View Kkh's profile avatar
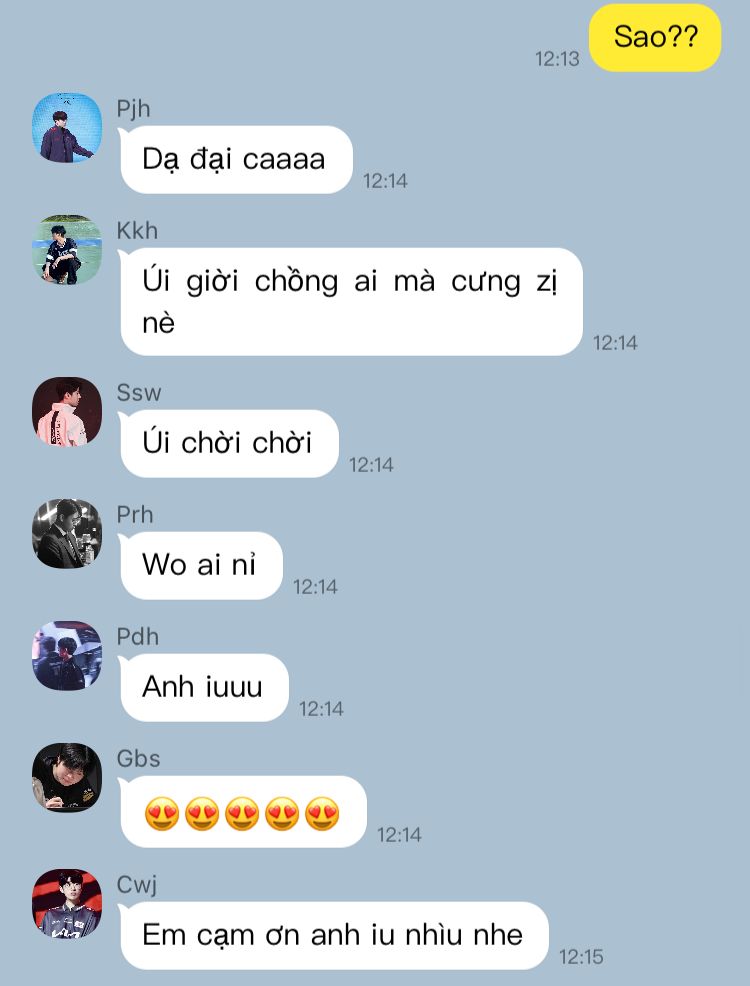This screenshot has width=750, height=986. point(67,250)
